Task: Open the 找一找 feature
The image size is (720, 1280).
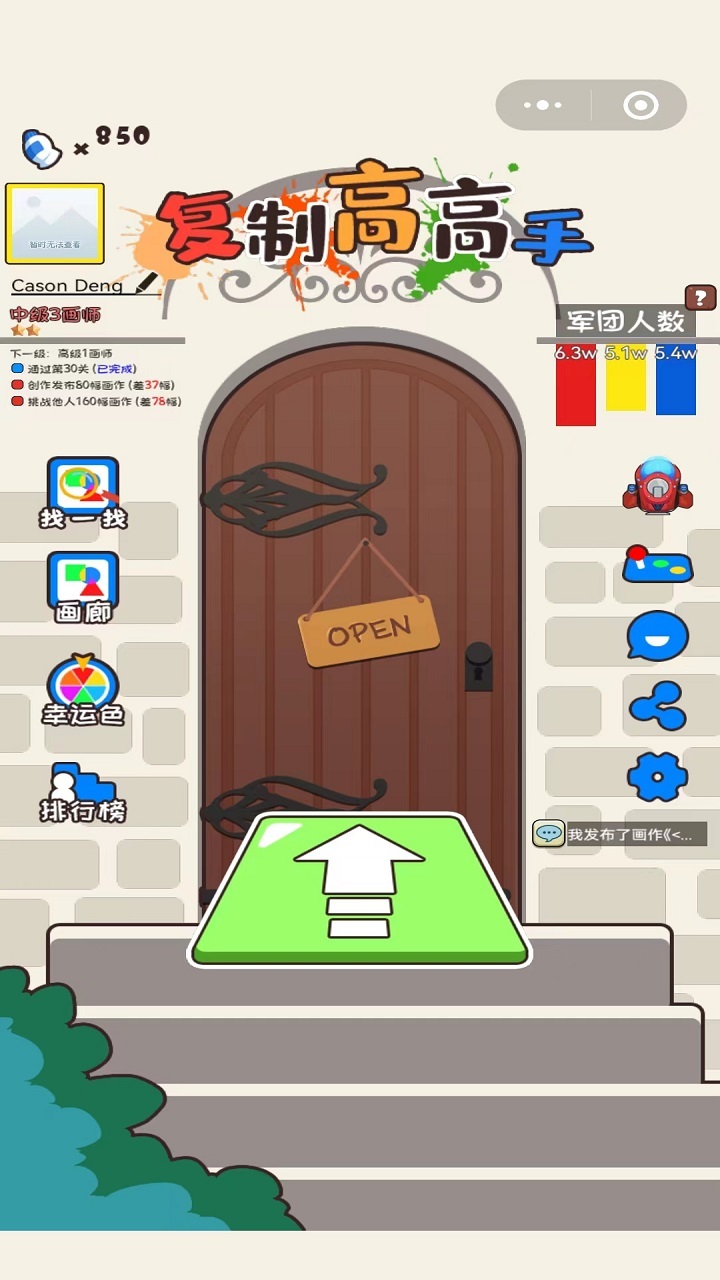Action: click(83, 492)
